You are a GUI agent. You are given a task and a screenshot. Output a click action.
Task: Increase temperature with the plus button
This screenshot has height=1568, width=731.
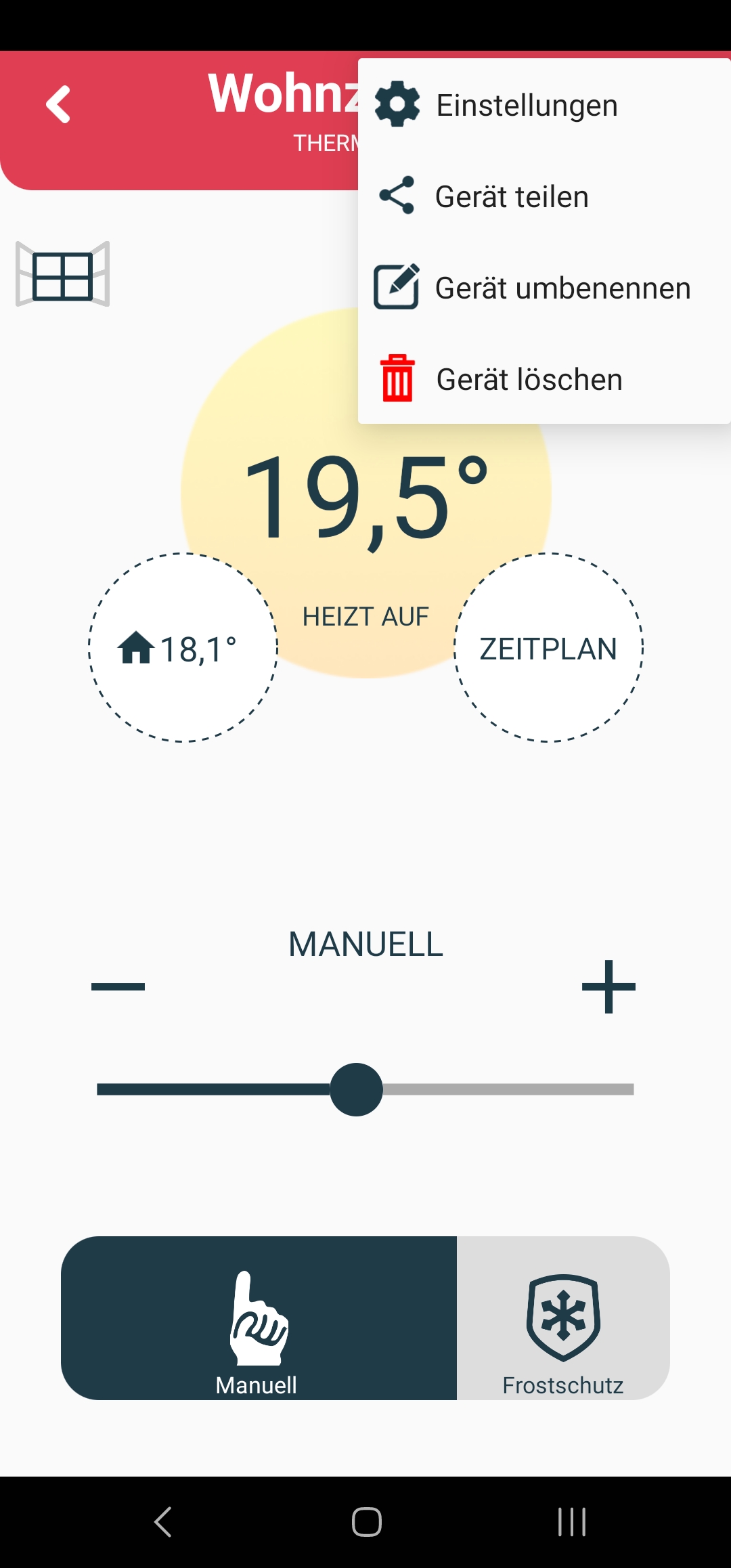click(x=608, y=986)
